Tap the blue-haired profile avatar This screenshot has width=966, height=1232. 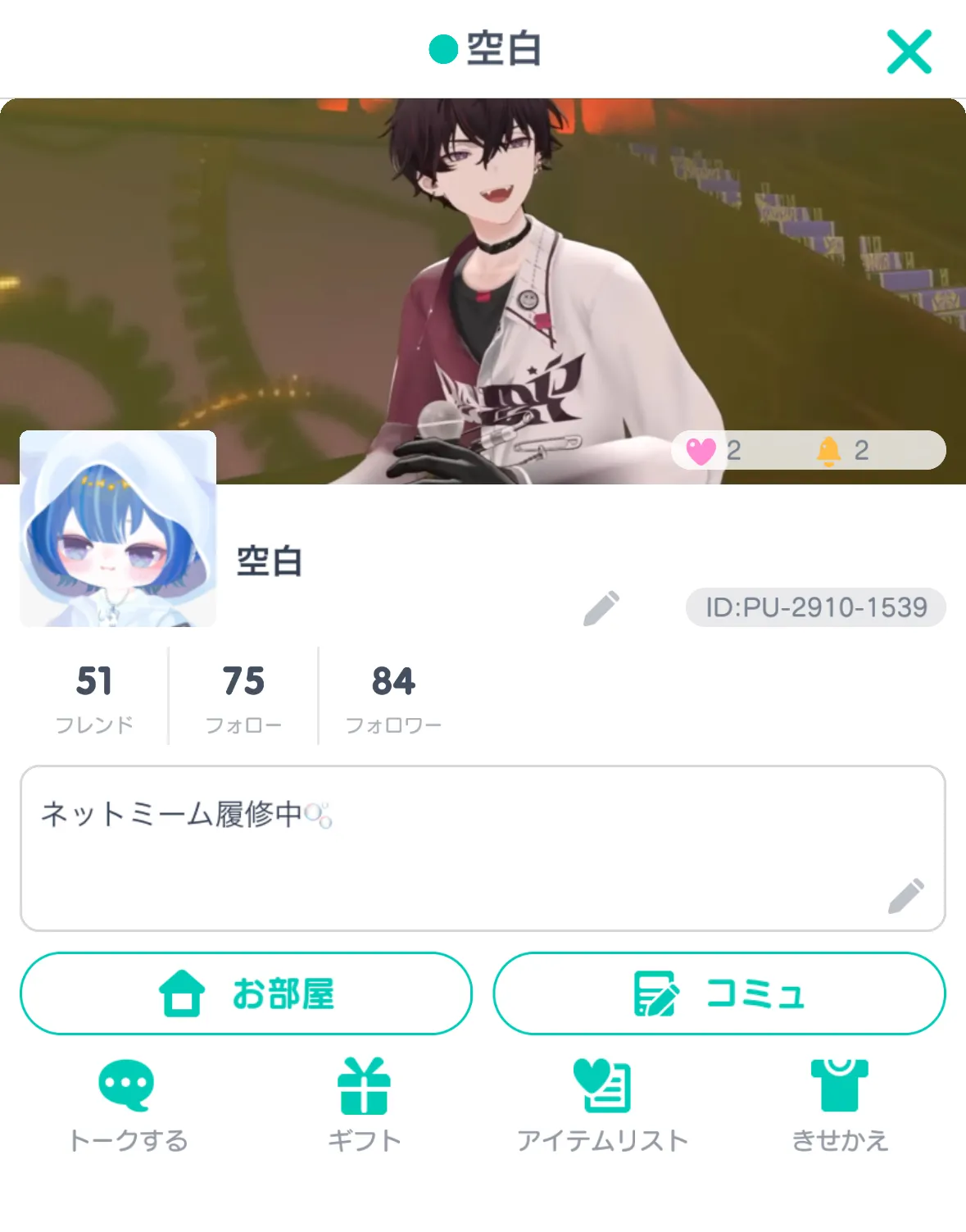click(118, 529)
